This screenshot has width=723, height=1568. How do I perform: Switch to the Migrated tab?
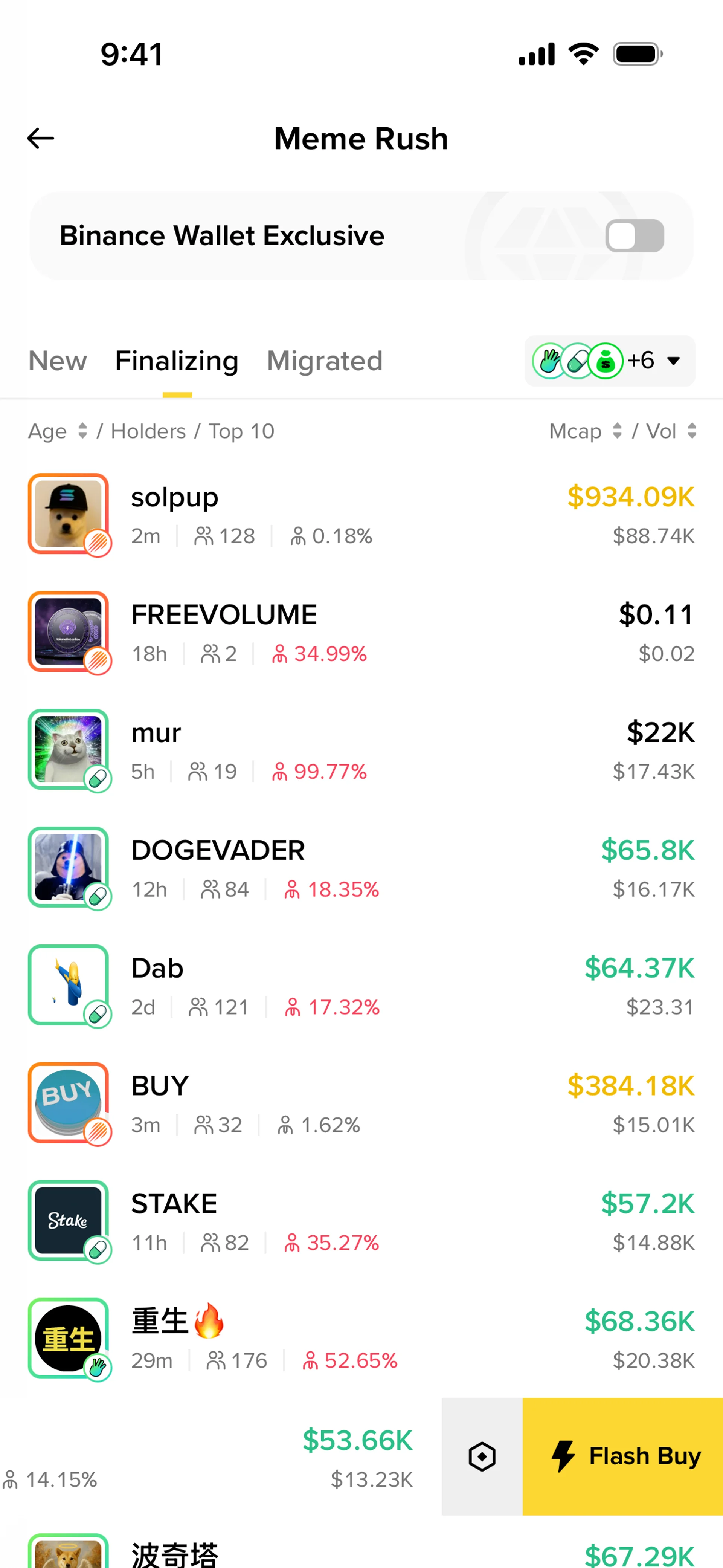click(x=324, y=361)
